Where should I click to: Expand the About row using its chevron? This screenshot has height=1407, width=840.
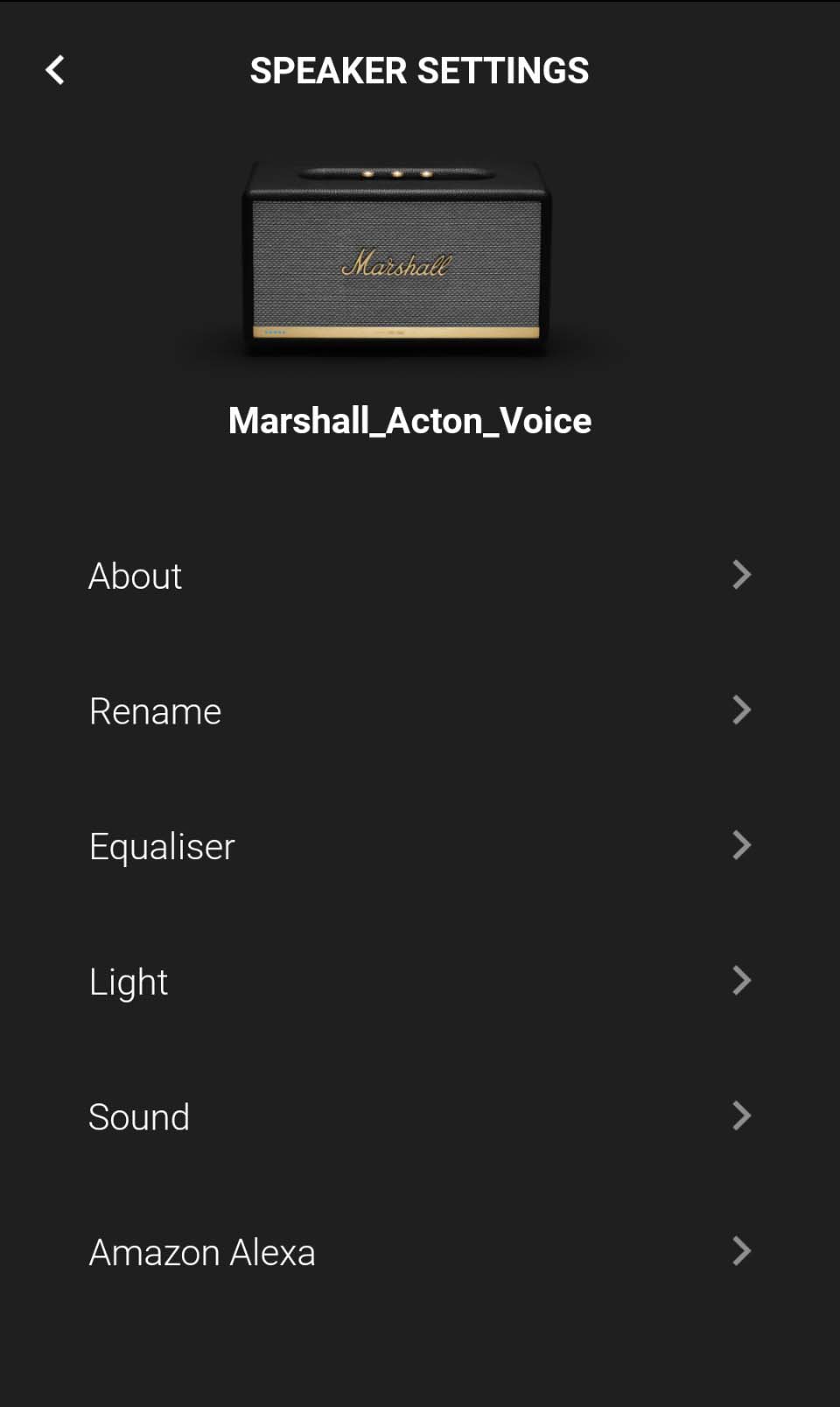[741, 575]
